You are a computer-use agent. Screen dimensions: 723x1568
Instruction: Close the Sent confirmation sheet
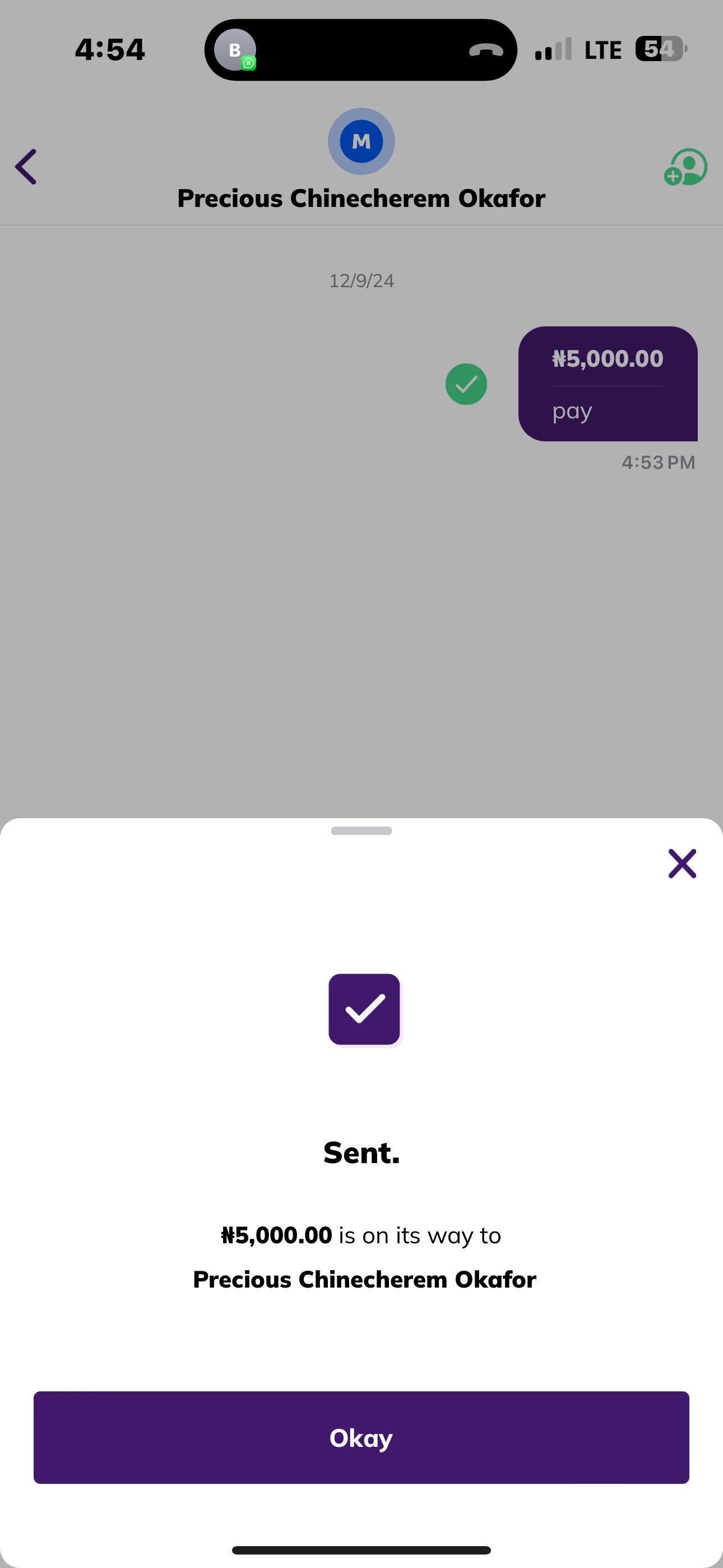tap(682, 863)
